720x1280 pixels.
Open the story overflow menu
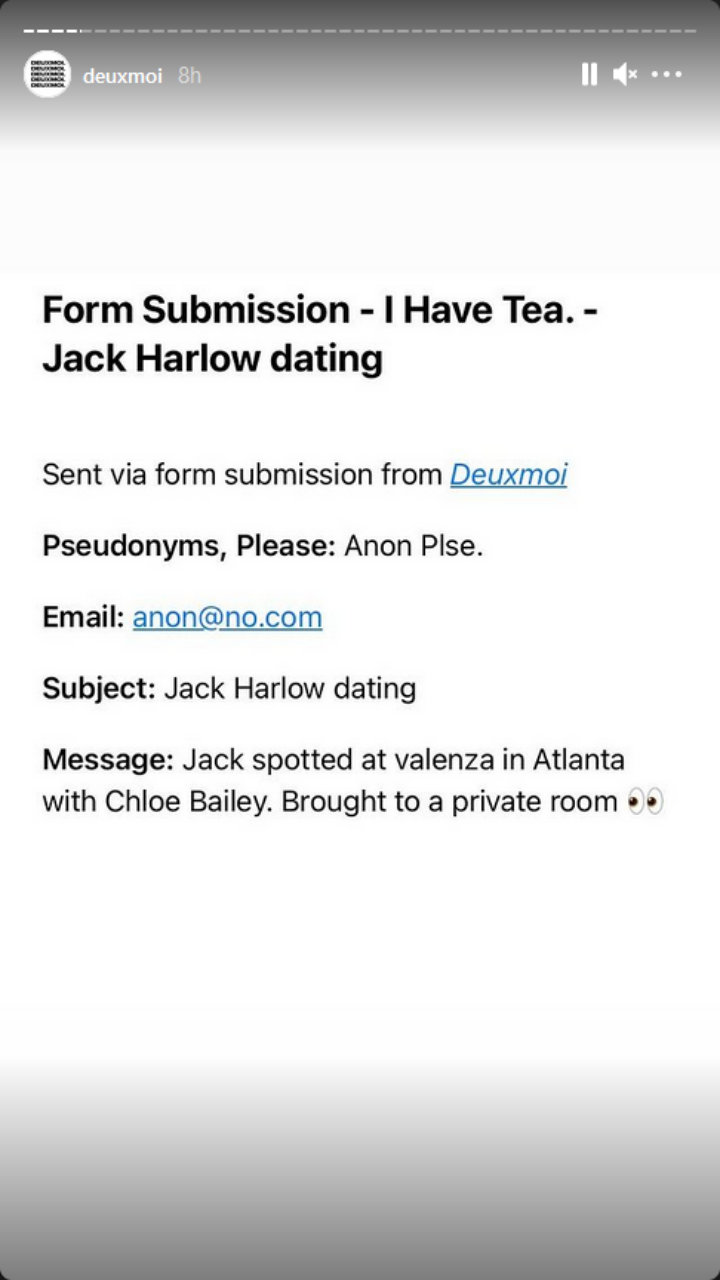667,74
